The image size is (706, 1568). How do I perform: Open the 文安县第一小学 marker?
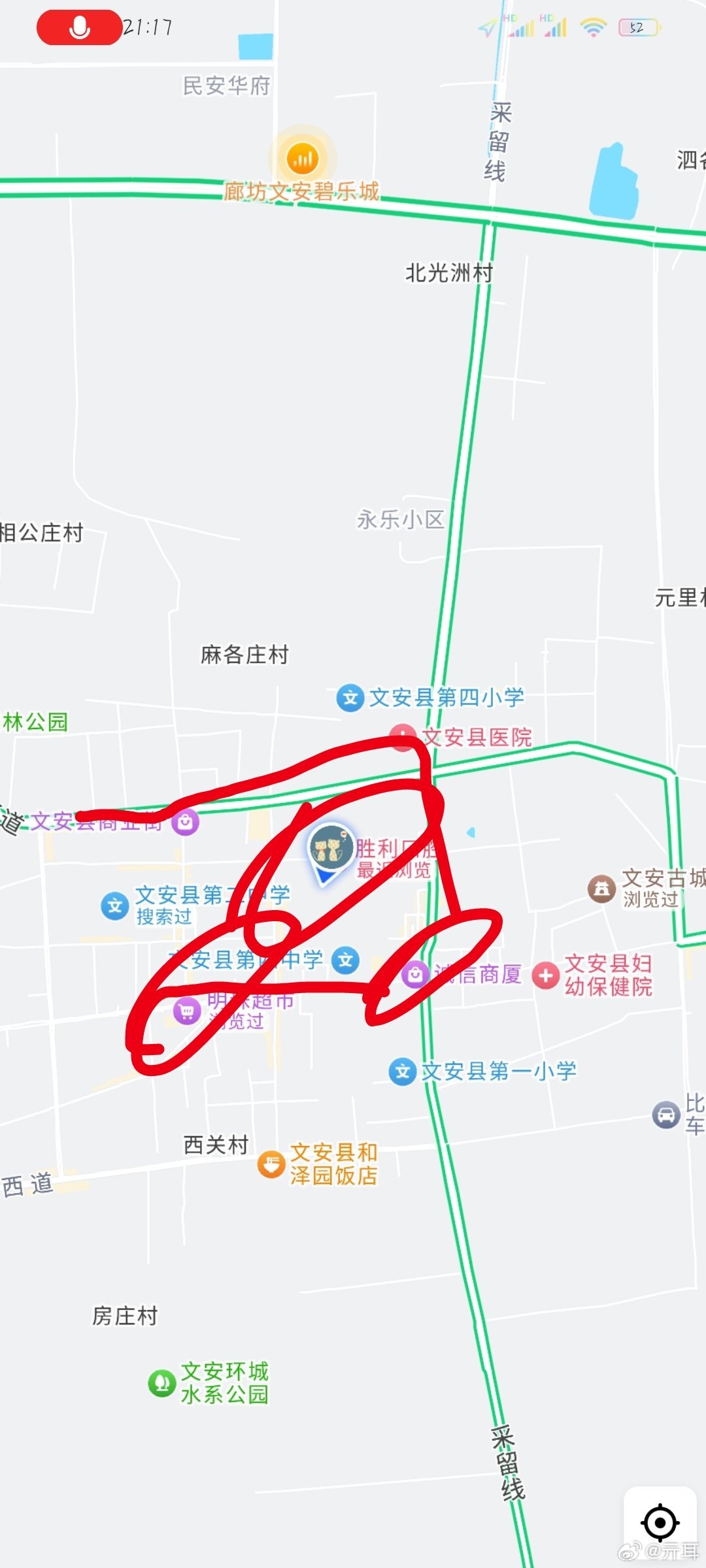point(403,1071)
